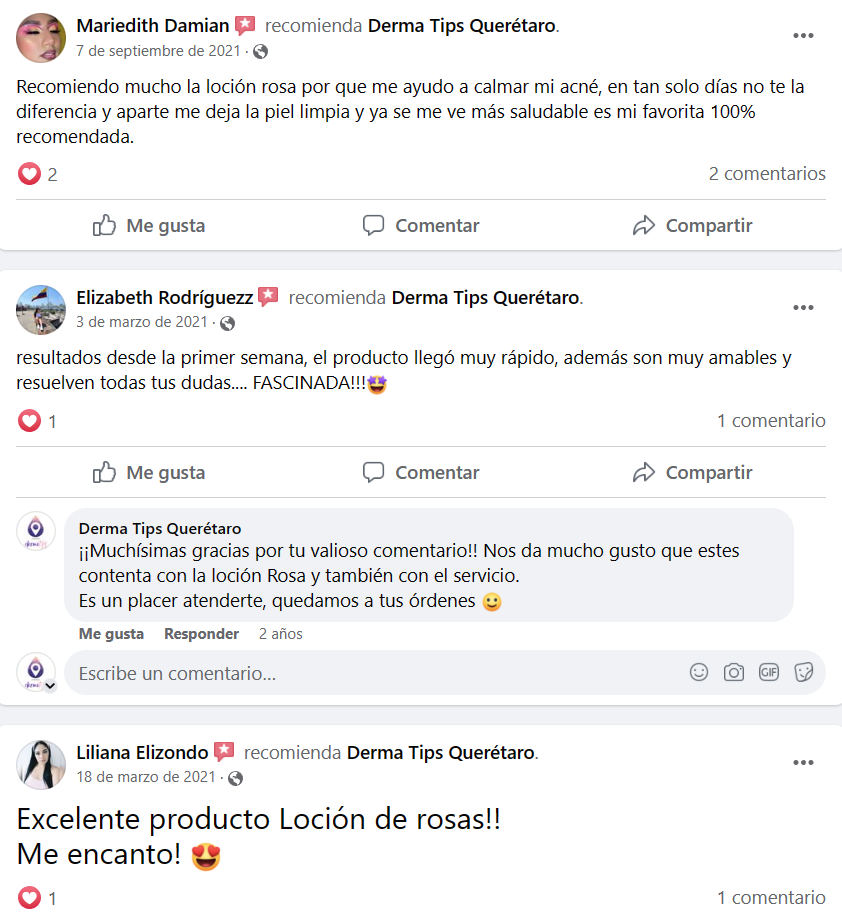This screenshot has height=919, width=842.
Task: Tap Responder under Derma Tips comment
Action: (x=201, y=634)
